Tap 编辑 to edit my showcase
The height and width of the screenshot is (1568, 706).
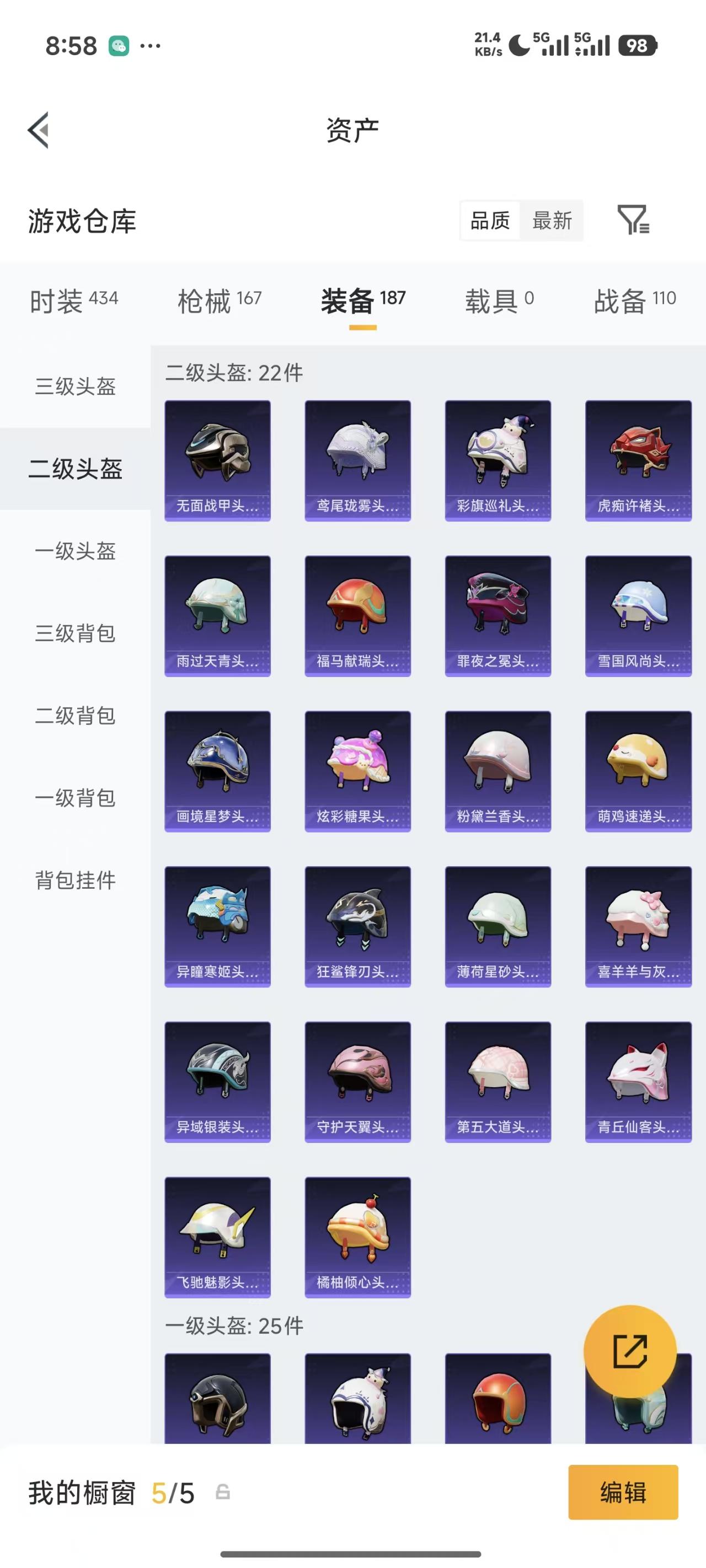pyautogui.click(x=623, y=1492)
